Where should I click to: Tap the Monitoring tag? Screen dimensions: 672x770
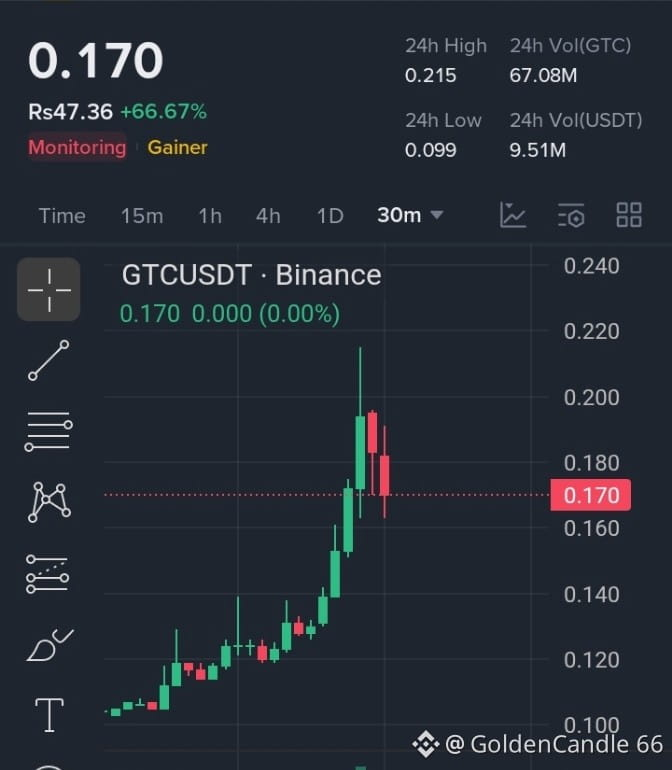pos(77,147)
